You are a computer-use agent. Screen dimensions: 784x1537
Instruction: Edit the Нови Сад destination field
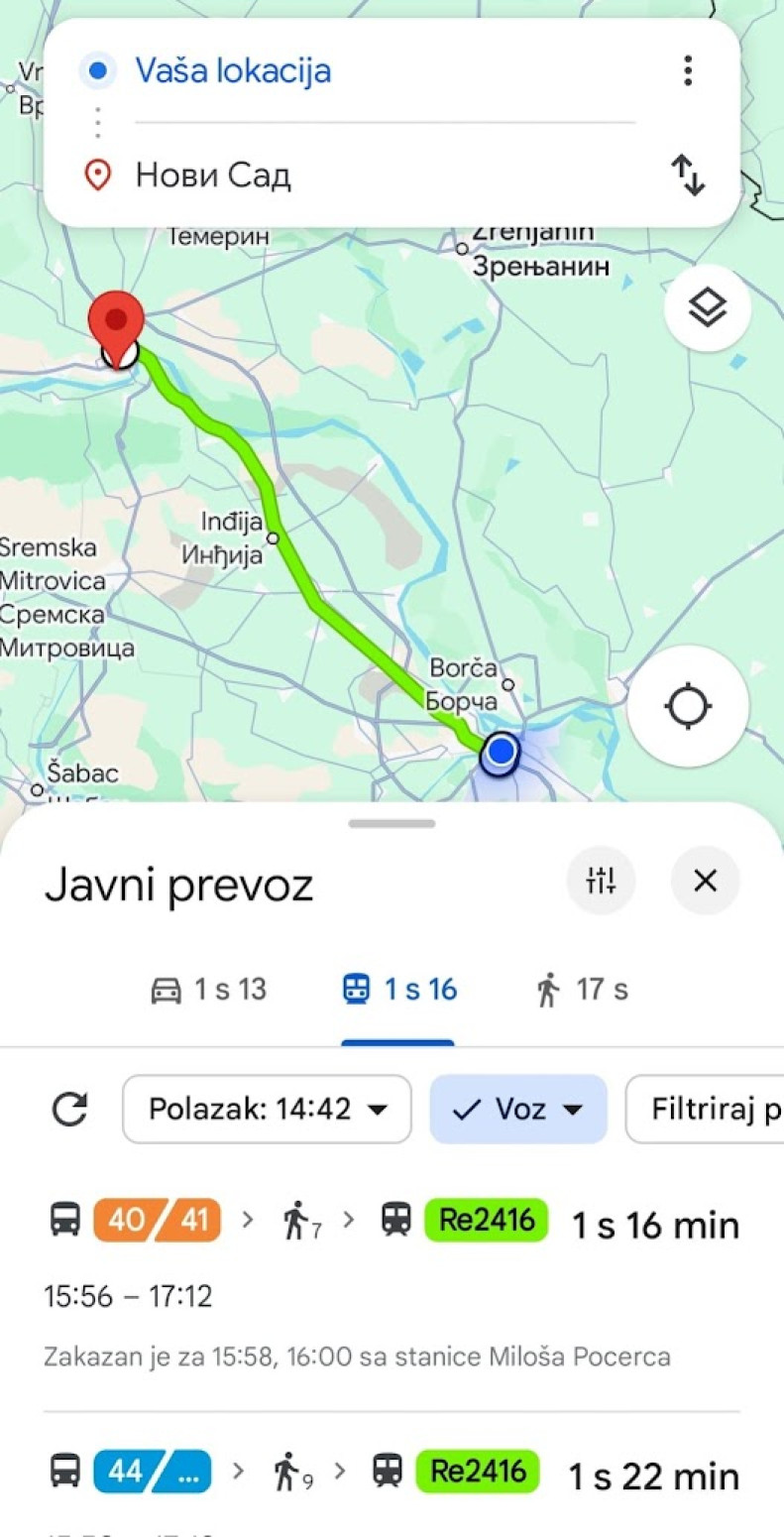(211, 176)
